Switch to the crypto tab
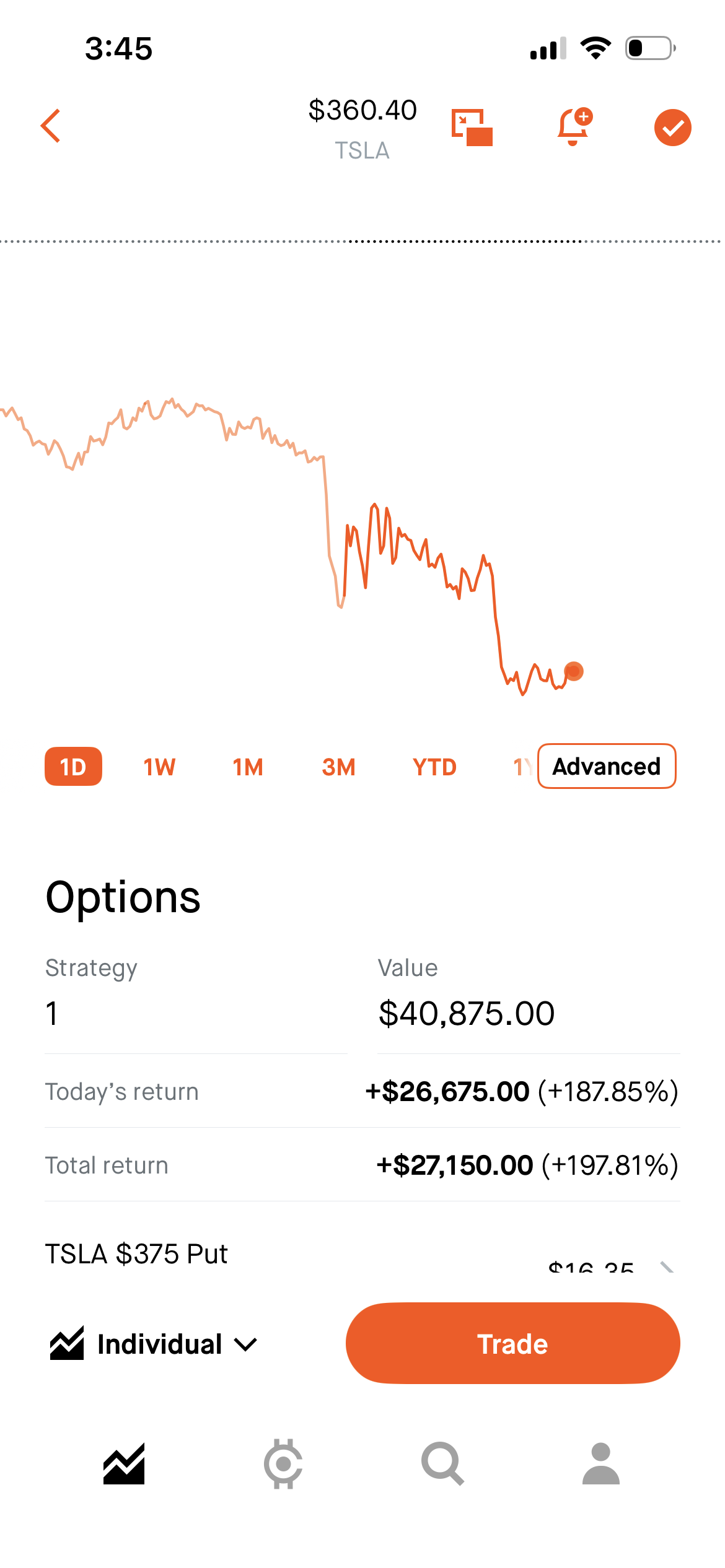The width and height of the screenshot is (725, 1568). pos(283,1464)
